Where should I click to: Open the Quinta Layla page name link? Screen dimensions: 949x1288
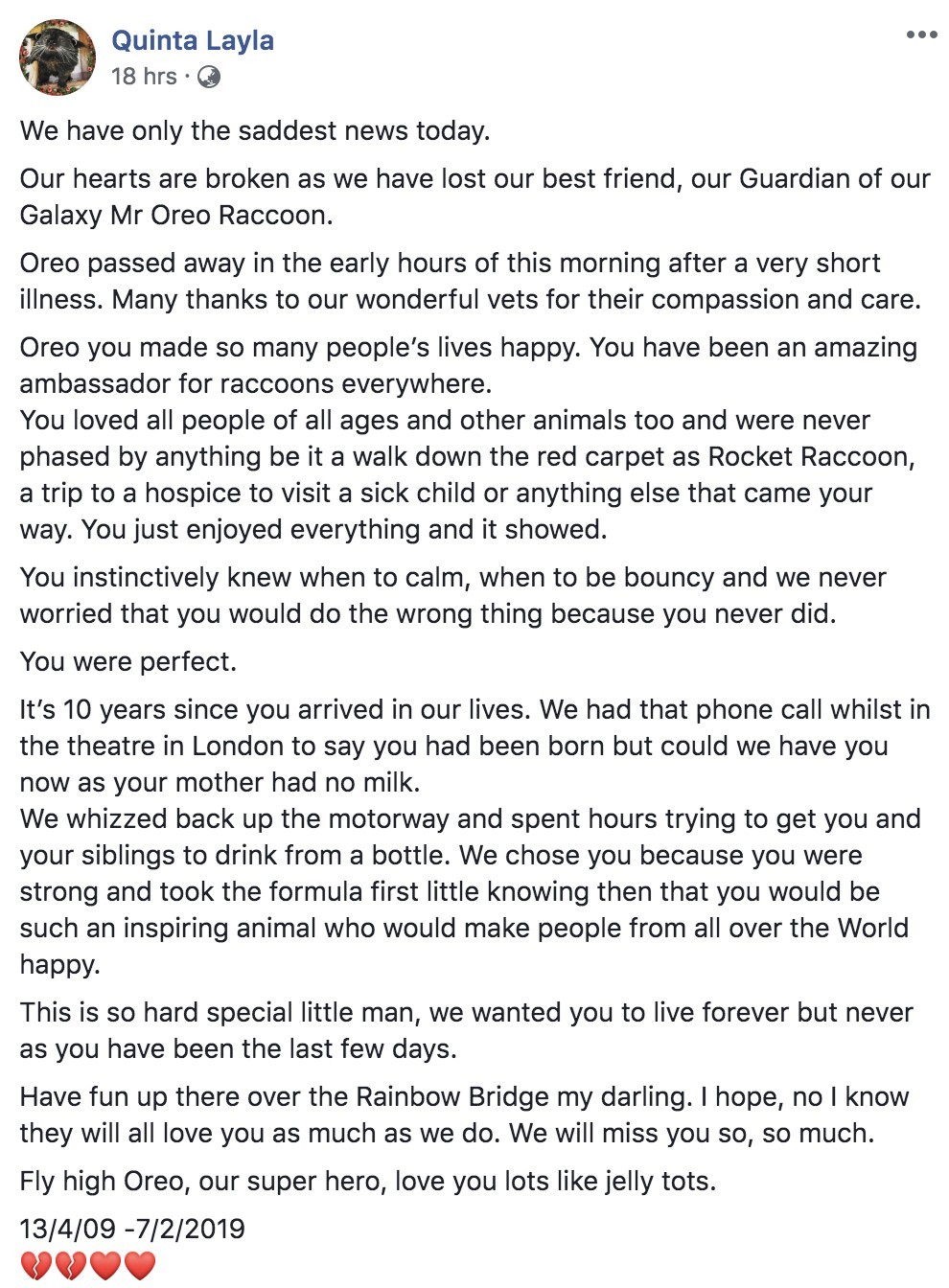(193, 40)
